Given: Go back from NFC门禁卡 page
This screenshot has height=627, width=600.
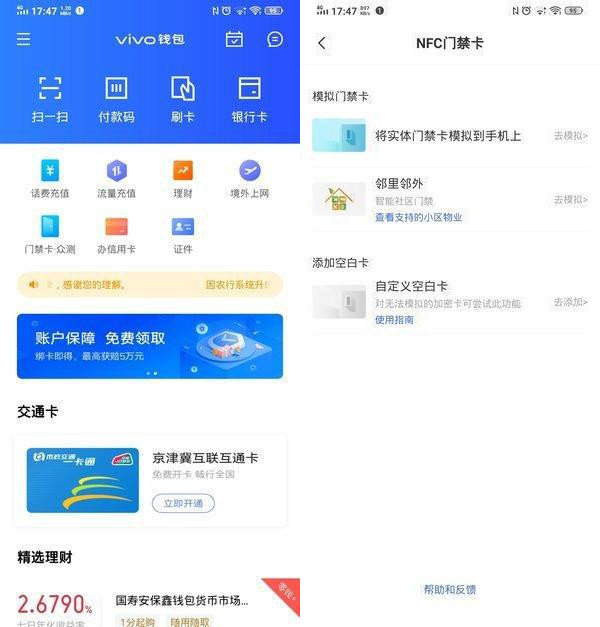Looking at the screenshot, I should [322, 43].
